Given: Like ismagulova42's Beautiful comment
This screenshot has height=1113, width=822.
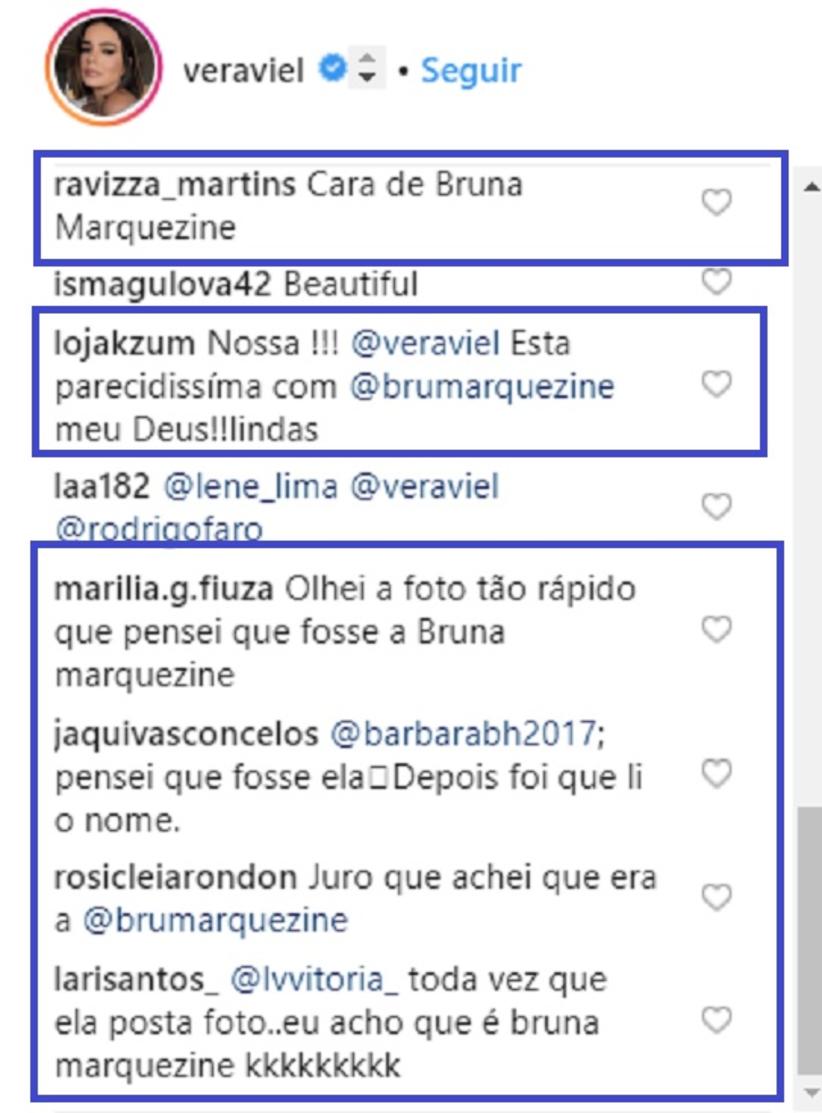Looking at the screenshot, I should click(x=716, y=282).
